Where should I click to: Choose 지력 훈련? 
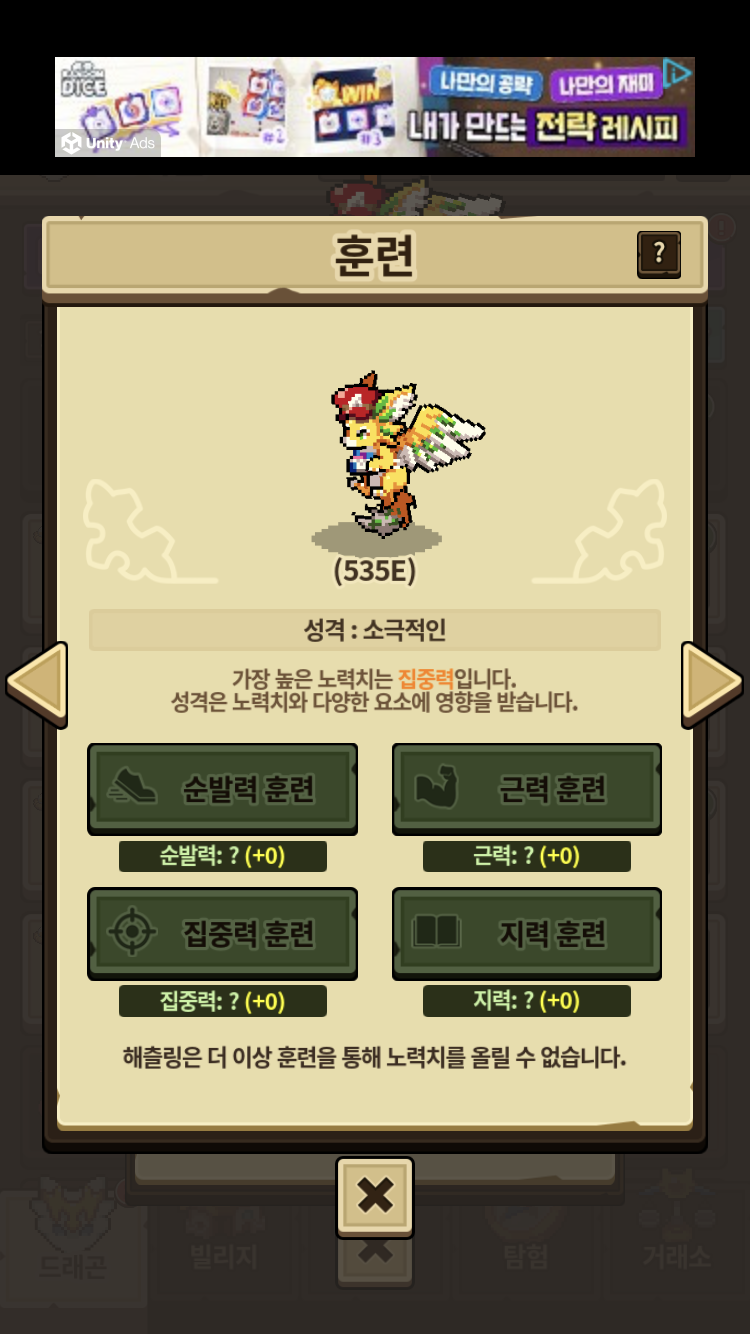click(x=526, y=933)
